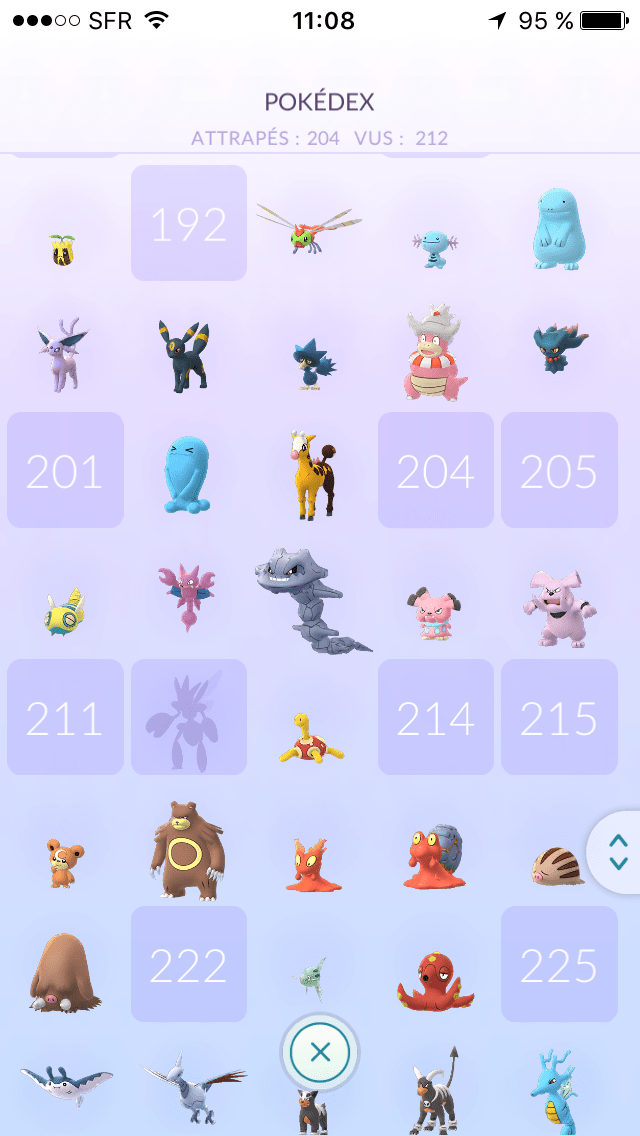The height and width of the screenshot is (1136, 640).
Task: Open the Quagsire entry
Action: 559,232
